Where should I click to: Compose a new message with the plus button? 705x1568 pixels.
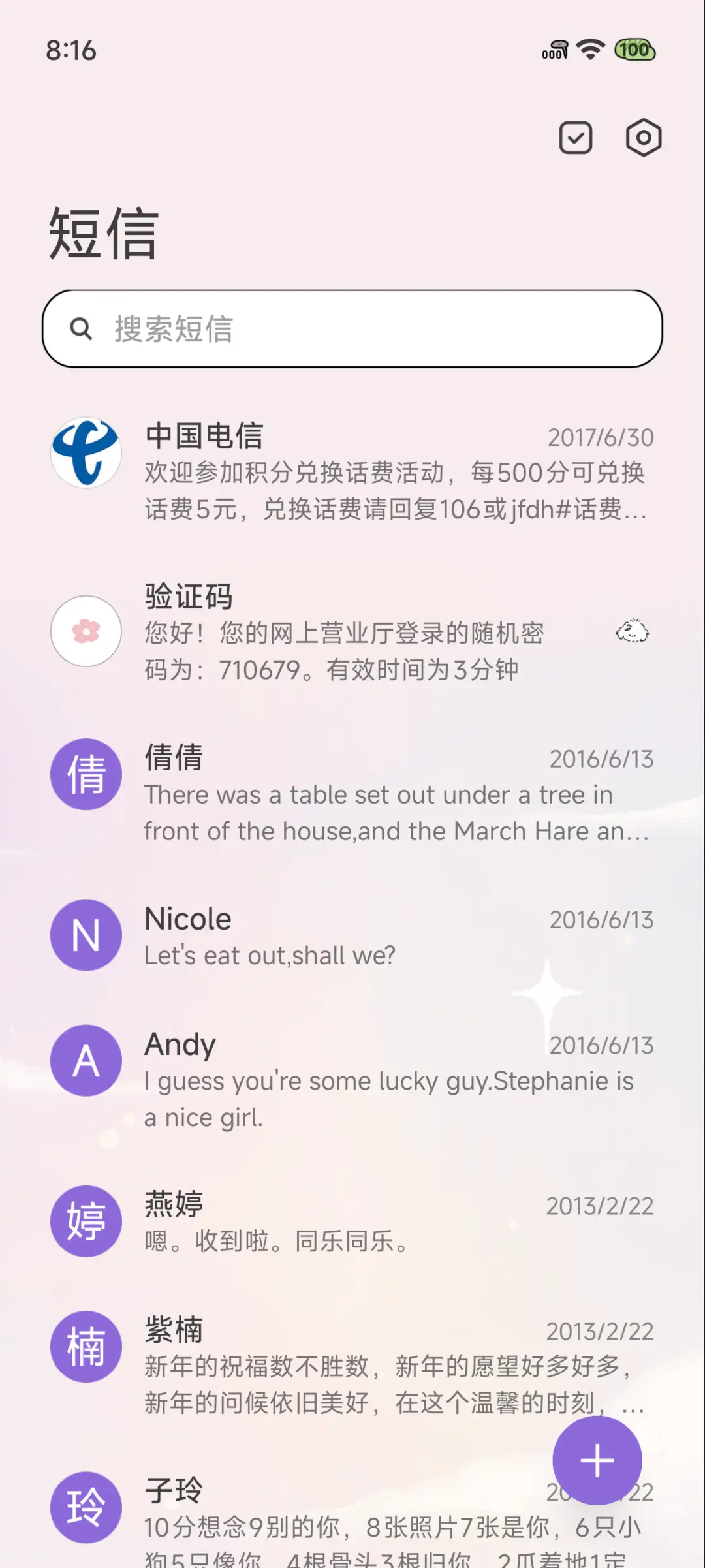[x=597, y=1461]
